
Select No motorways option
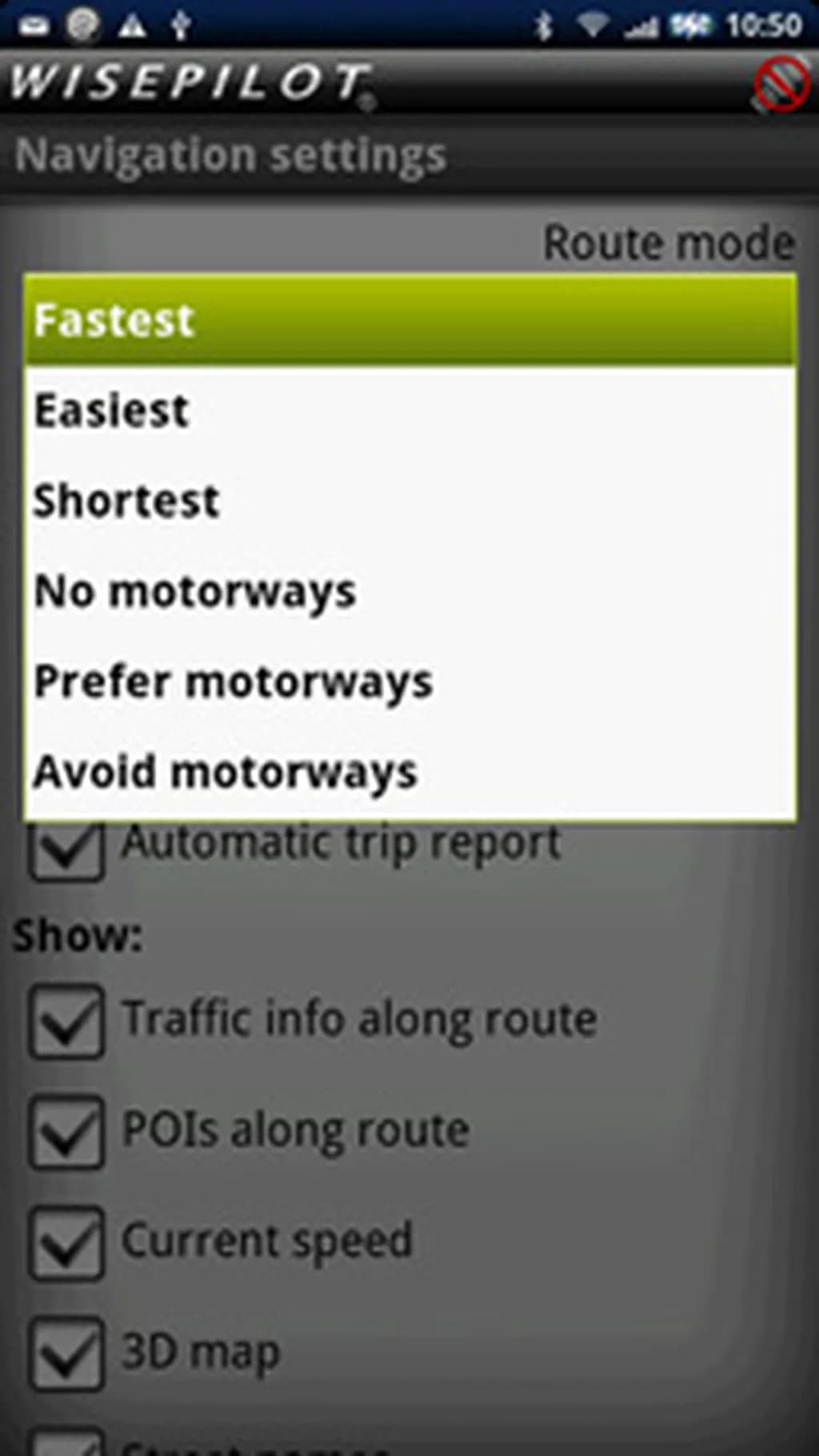point(409,592)
